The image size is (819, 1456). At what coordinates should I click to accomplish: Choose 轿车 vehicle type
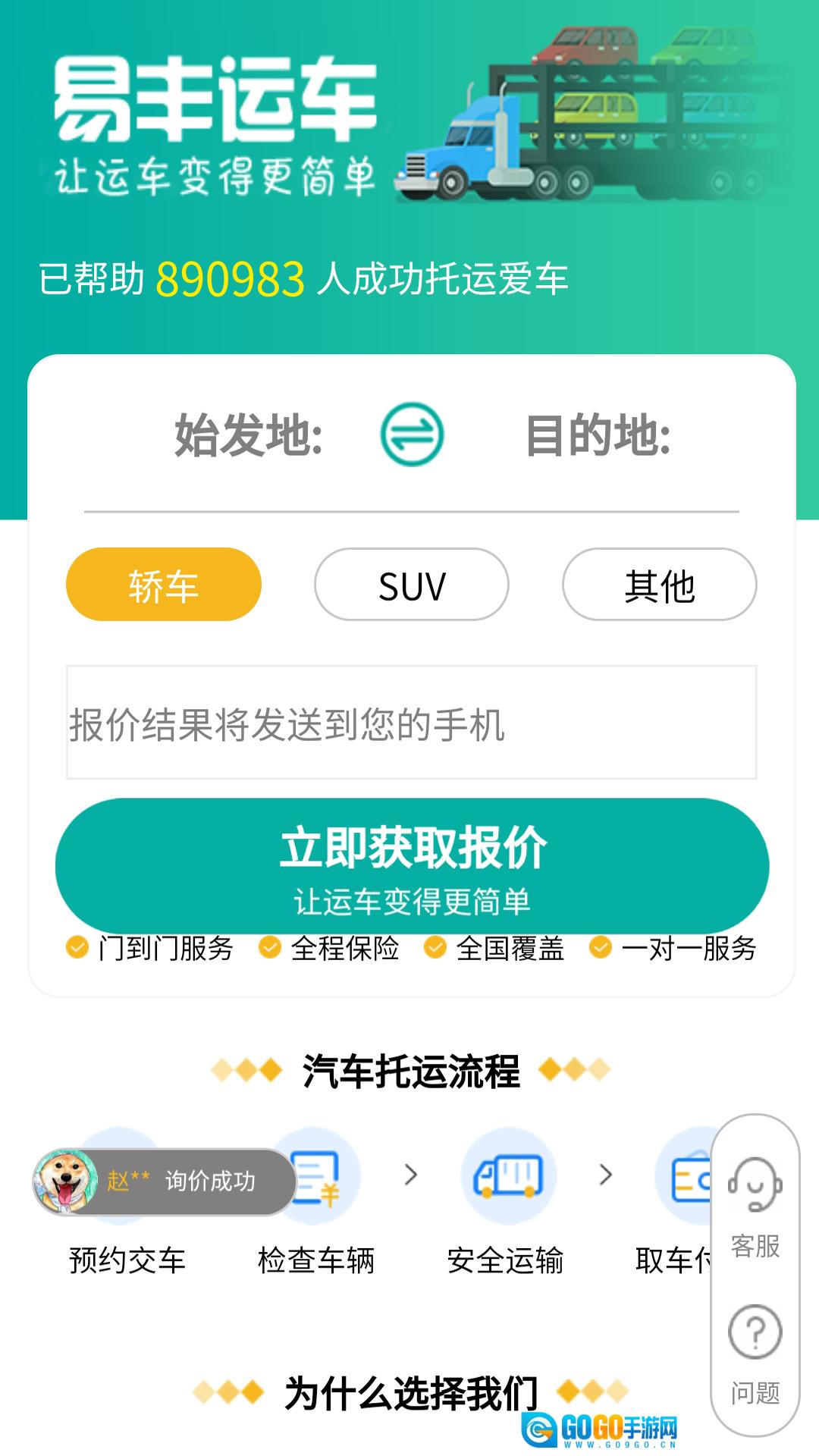click(164, 585)
